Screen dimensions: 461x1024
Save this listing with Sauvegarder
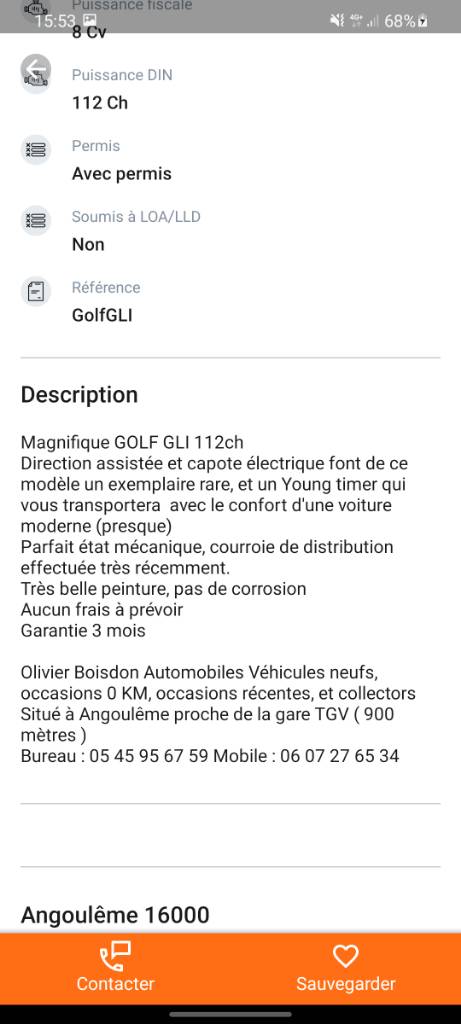click(x=345, y=968)
